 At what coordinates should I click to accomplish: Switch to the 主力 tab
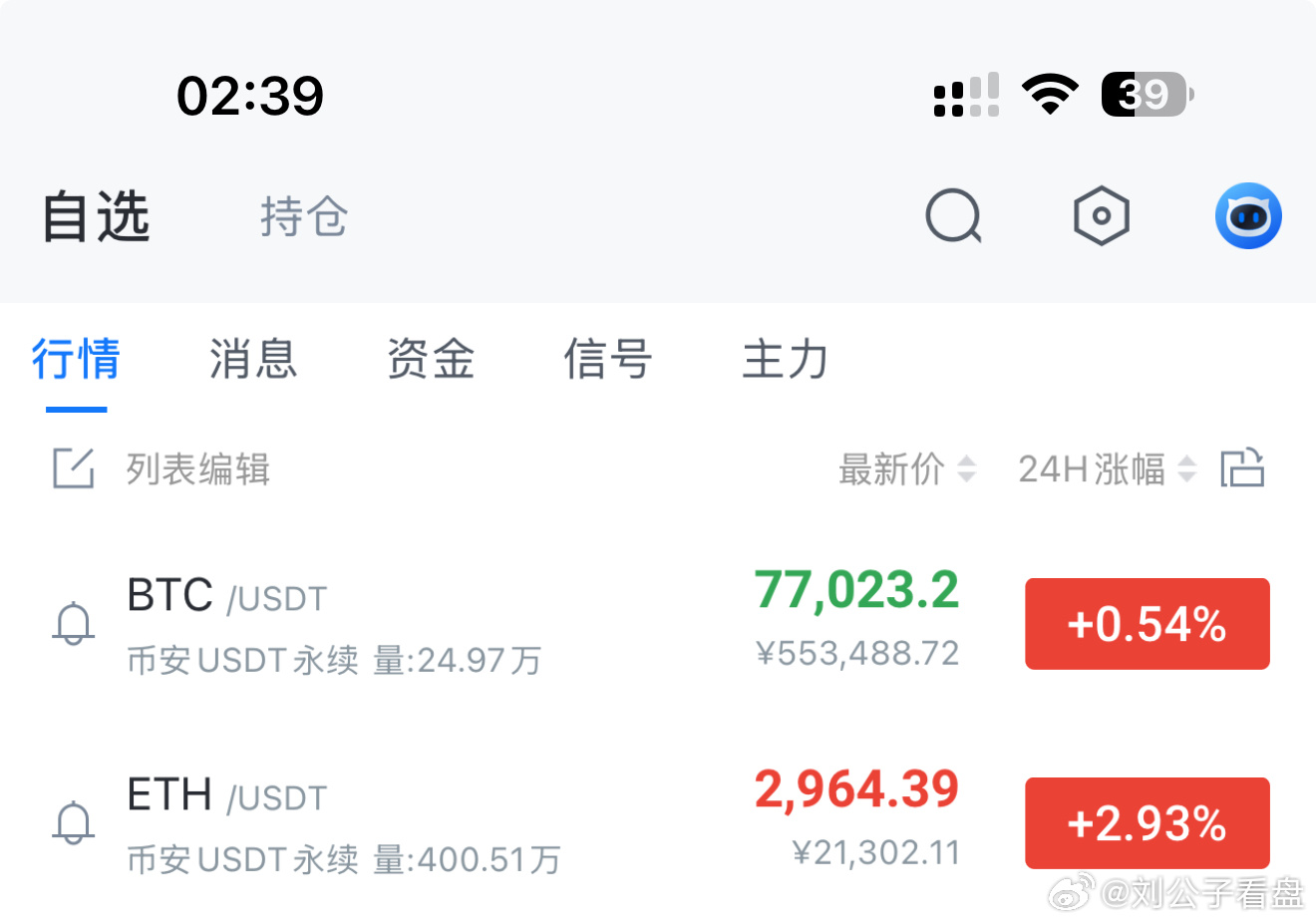[x=786, y=360]
